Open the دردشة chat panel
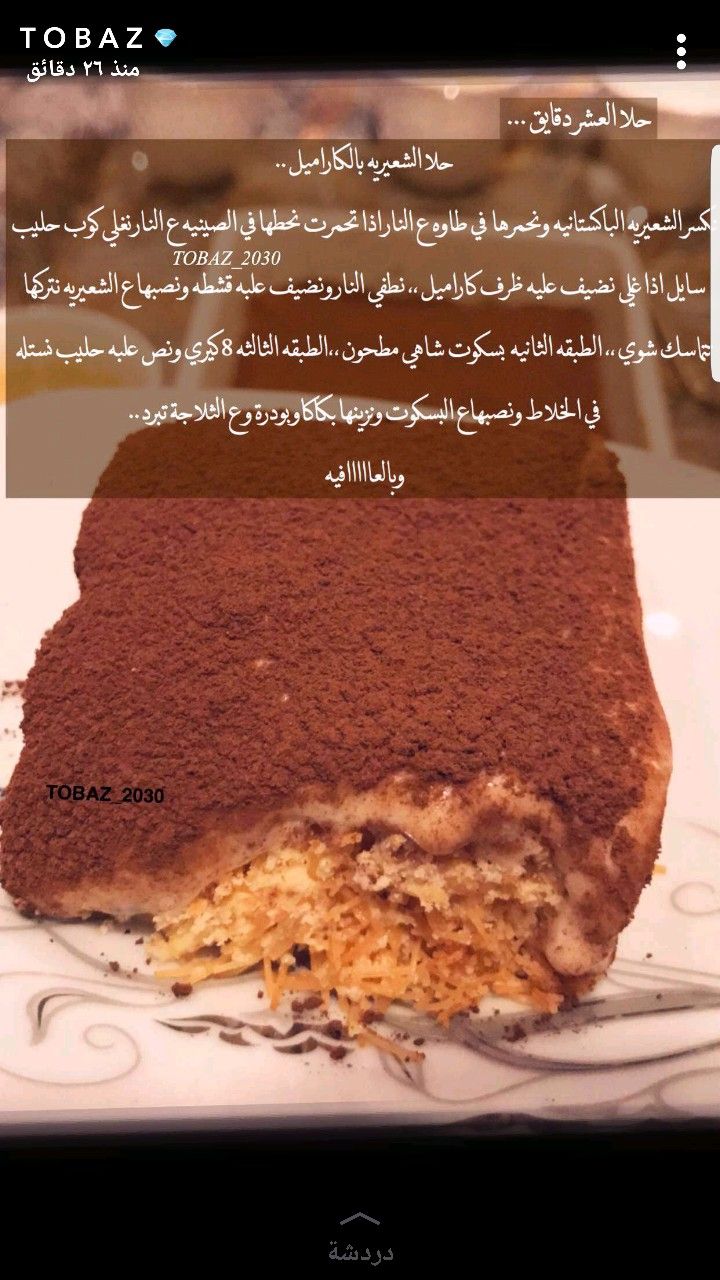This screenshot has width=720, height=1280. click(360, 1238)
